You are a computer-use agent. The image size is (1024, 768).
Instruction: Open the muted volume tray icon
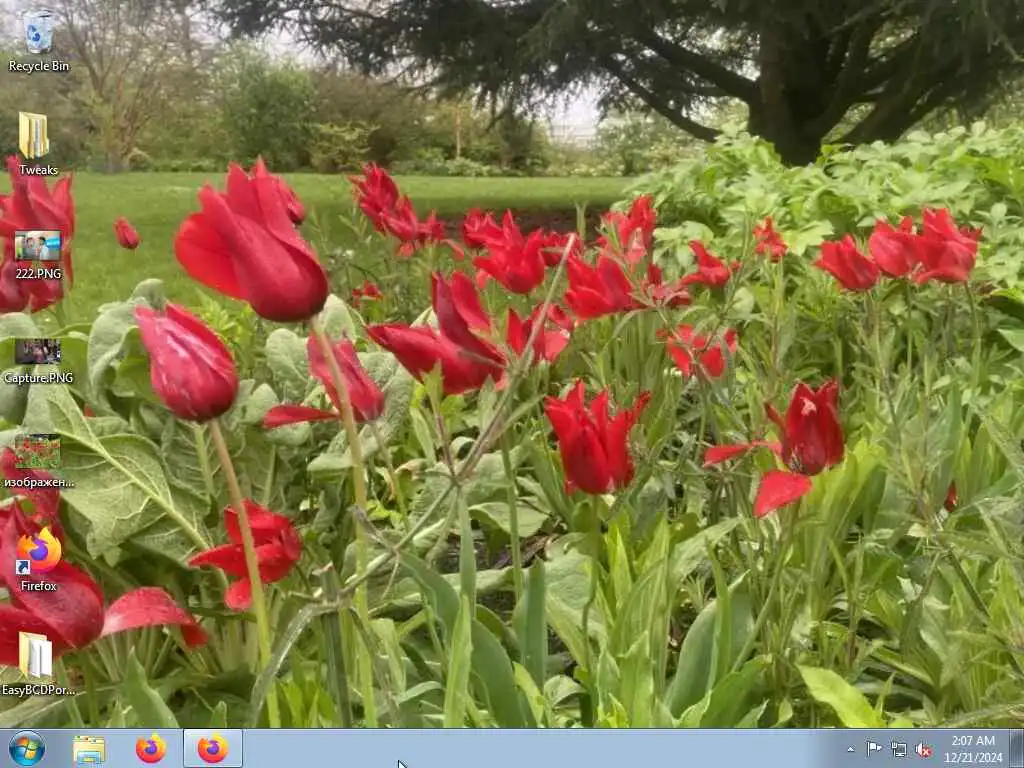point(924,749)
